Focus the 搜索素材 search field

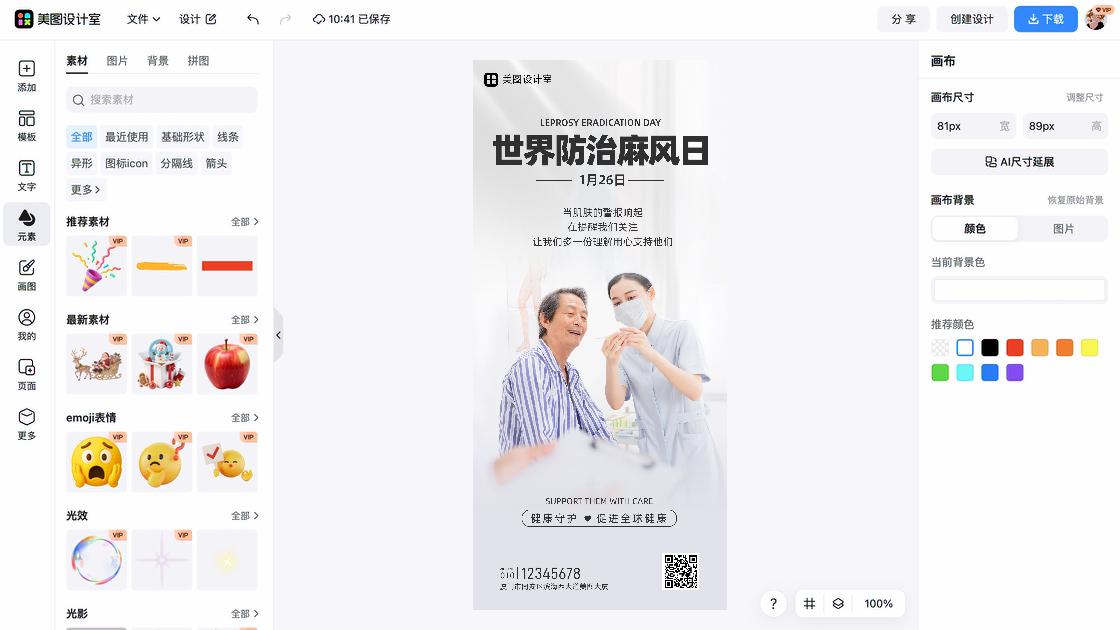[162, 100]
